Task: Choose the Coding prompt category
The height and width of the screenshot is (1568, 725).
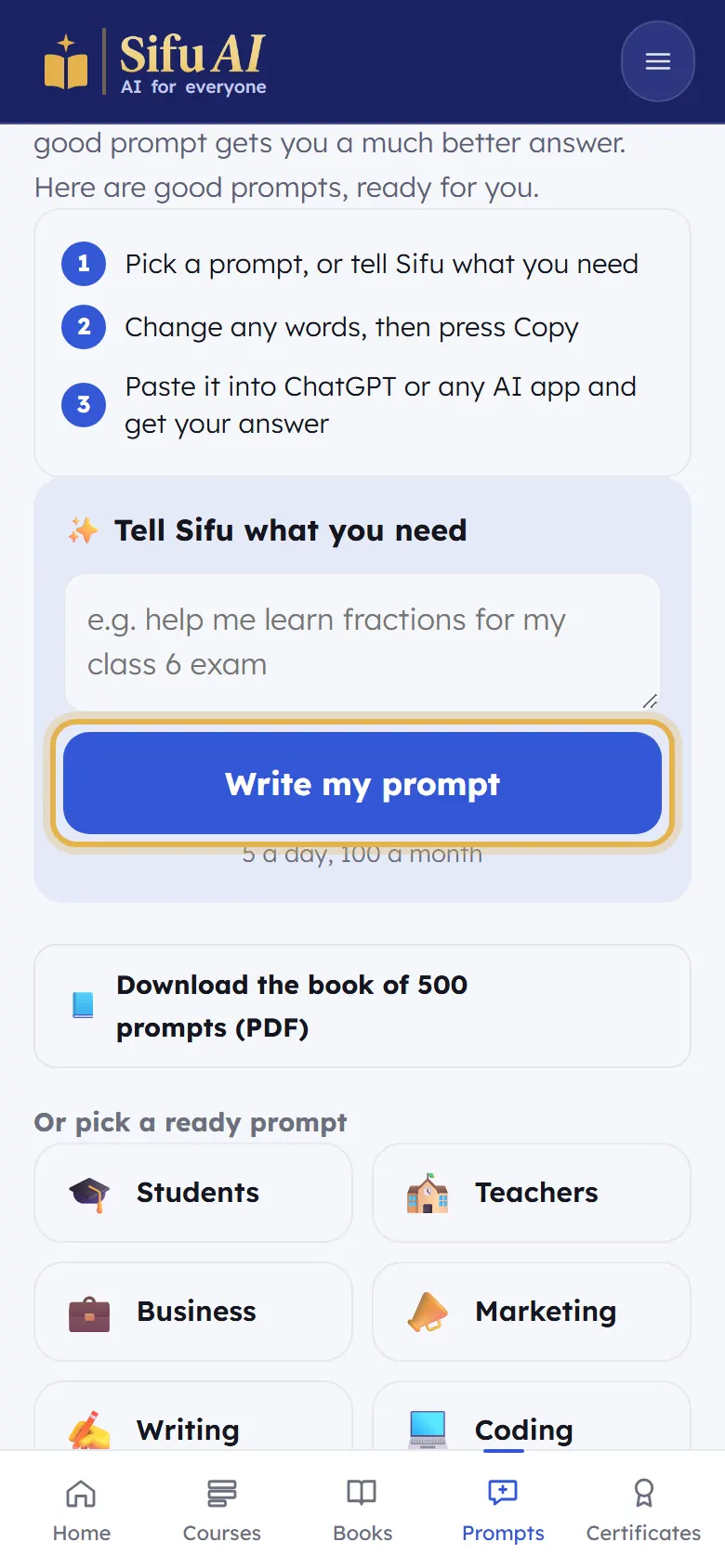Action: 532,1418
